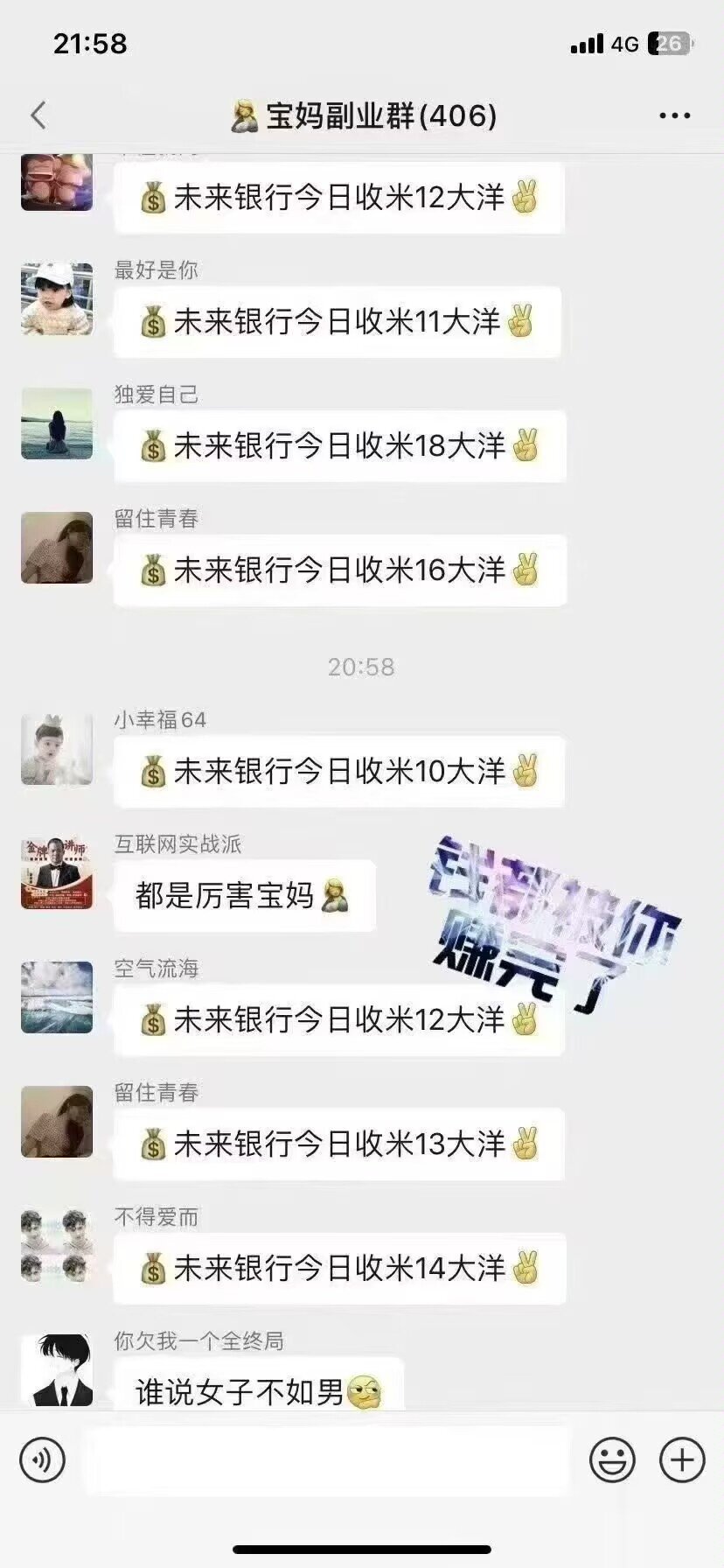
Task: Switch to voice message input
Action: 42,1460
